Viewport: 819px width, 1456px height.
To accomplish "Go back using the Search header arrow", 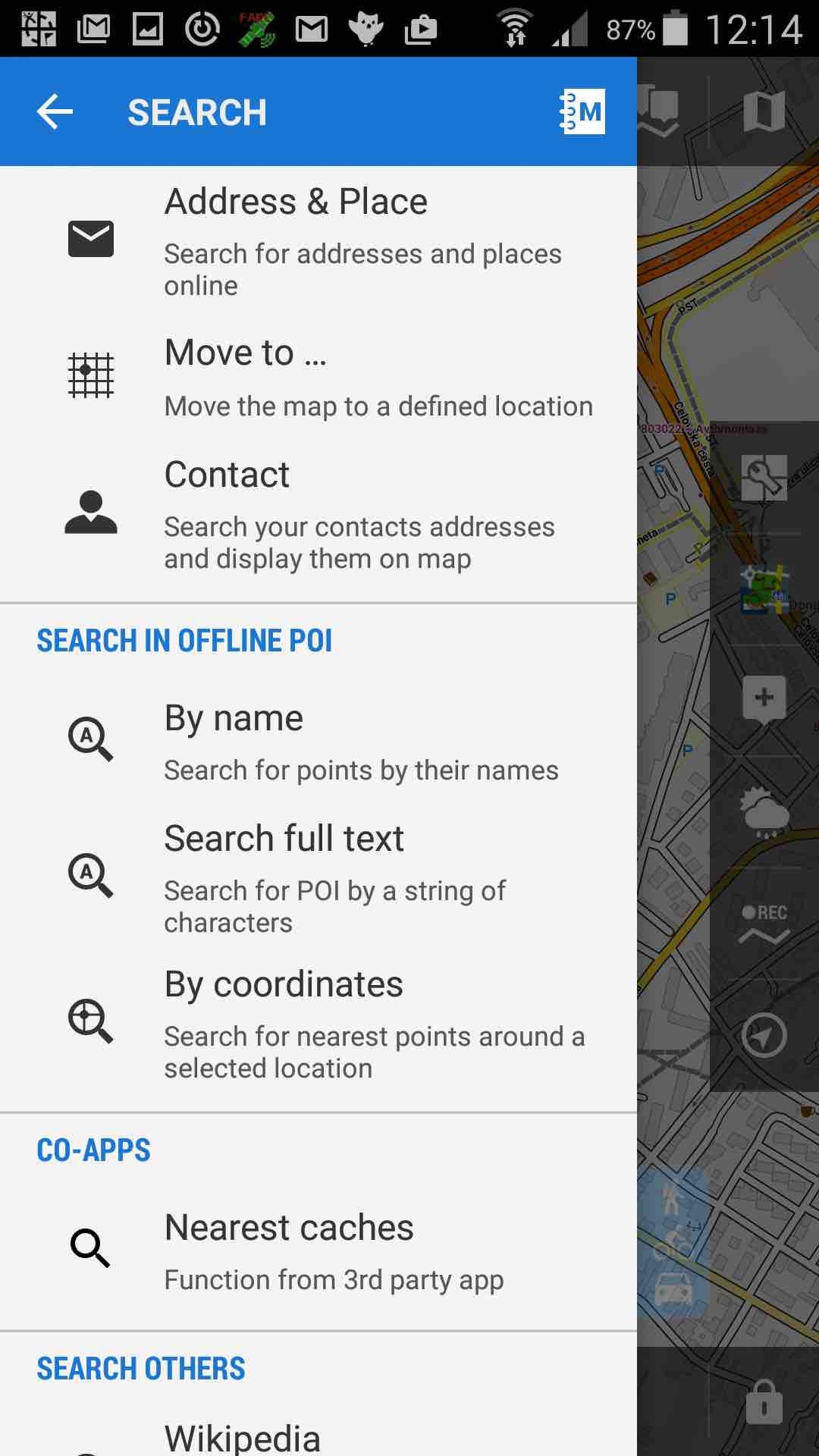I will pos(55,112).
